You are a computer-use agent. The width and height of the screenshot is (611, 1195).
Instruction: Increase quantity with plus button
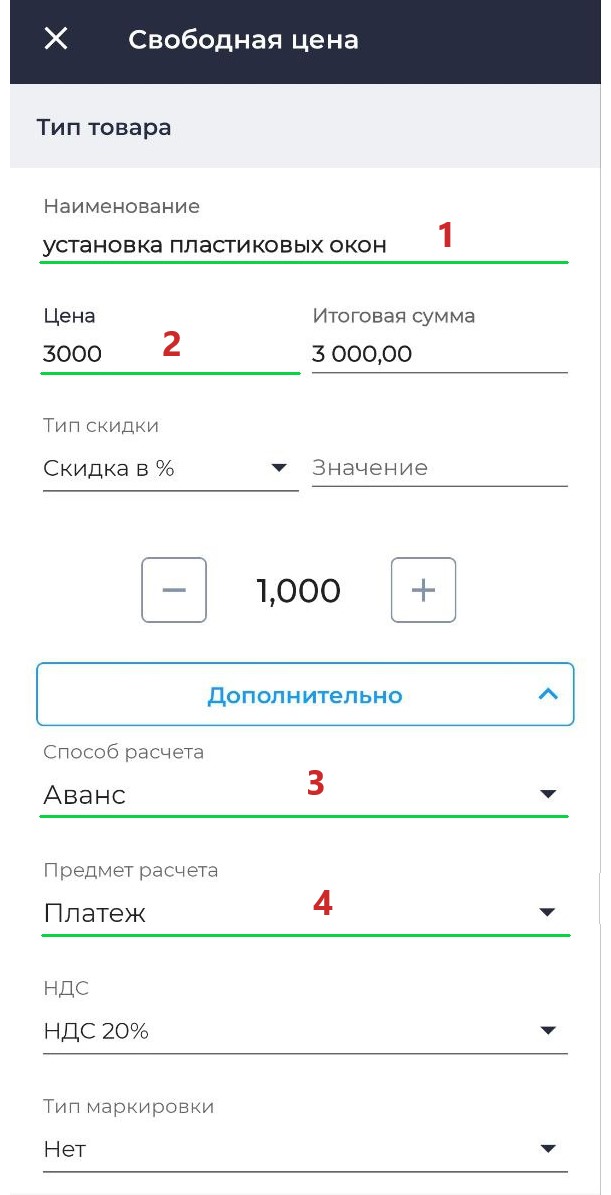(x=424, y=591)
